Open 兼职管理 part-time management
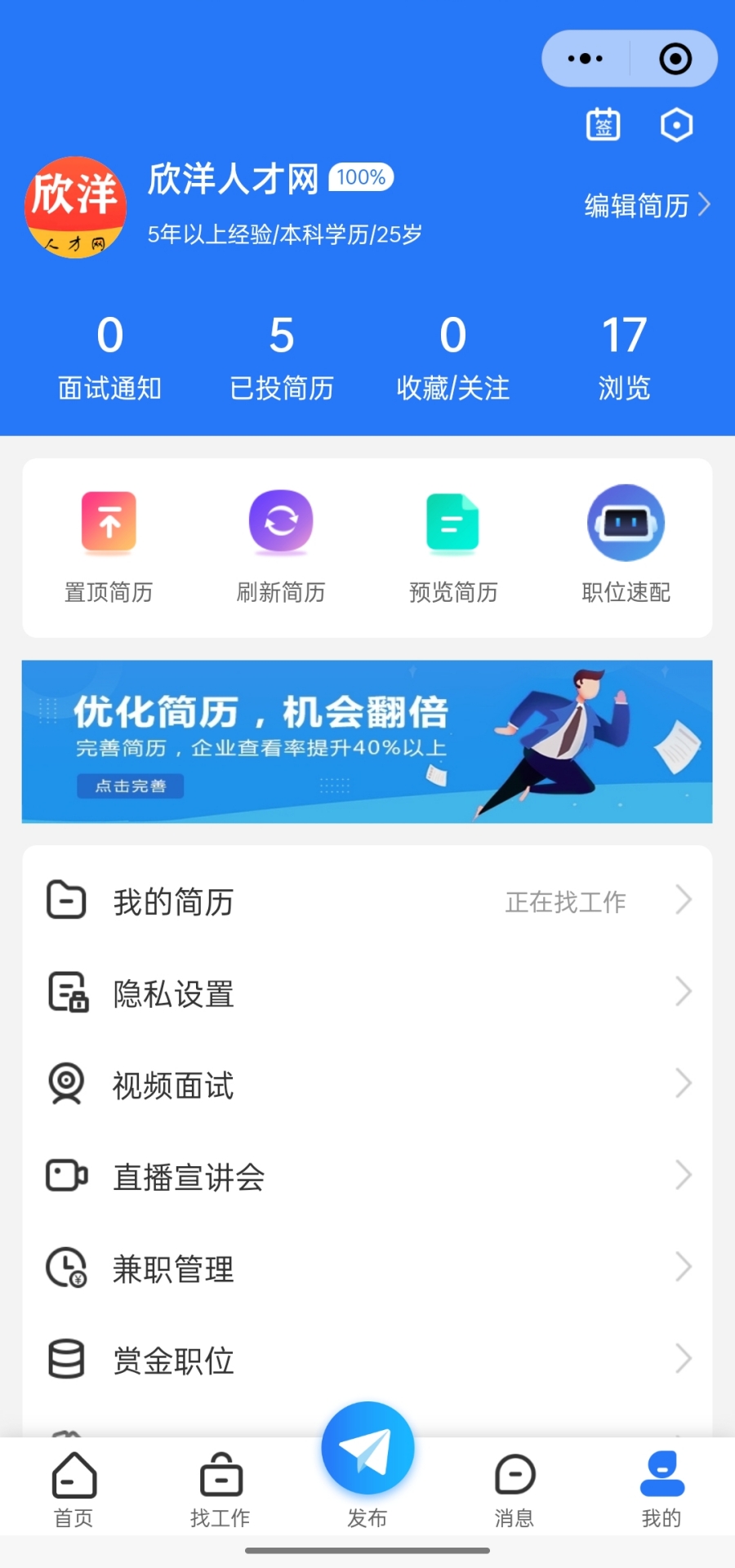This screenshot has width=735, height=1568. click(367, 1268)
